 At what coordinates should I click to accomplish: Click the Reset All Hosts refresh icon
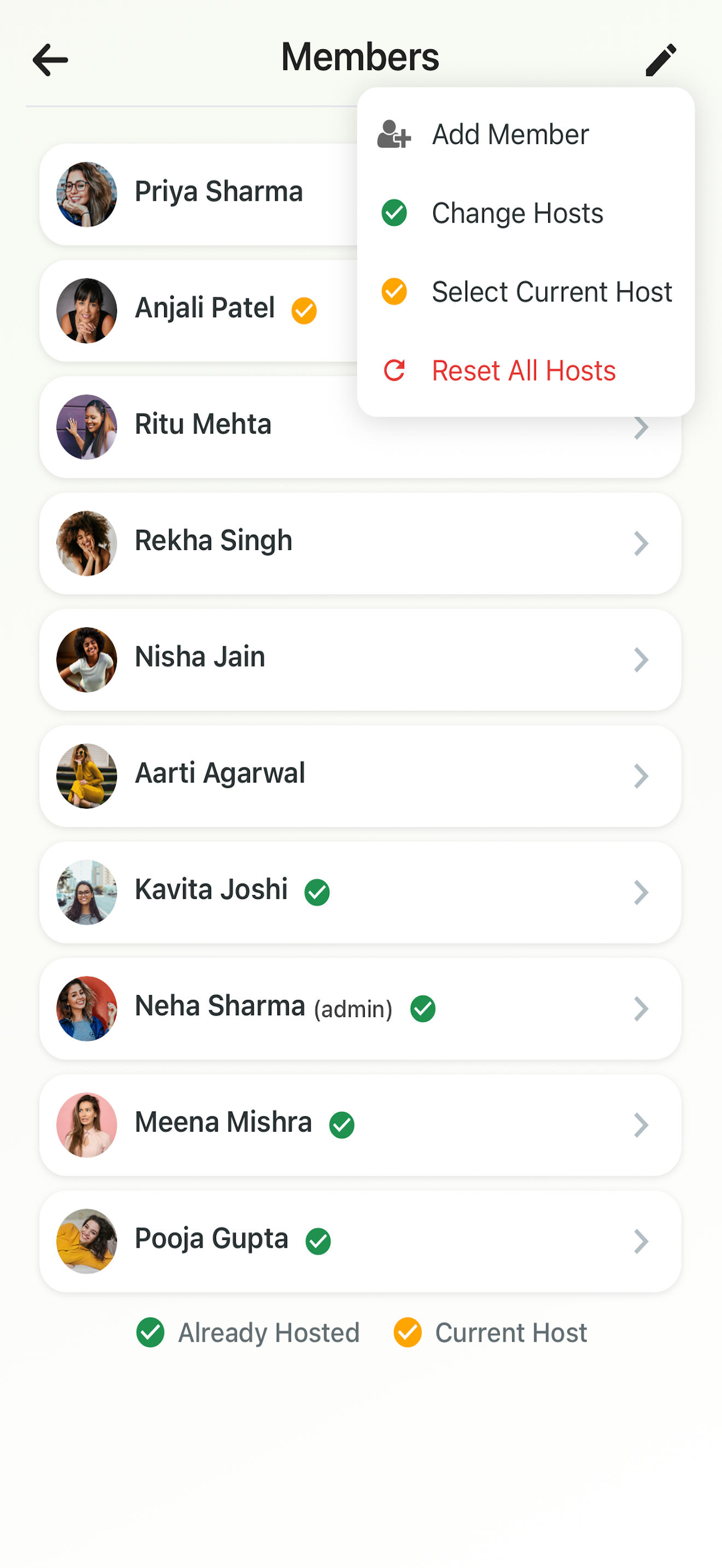394,371
